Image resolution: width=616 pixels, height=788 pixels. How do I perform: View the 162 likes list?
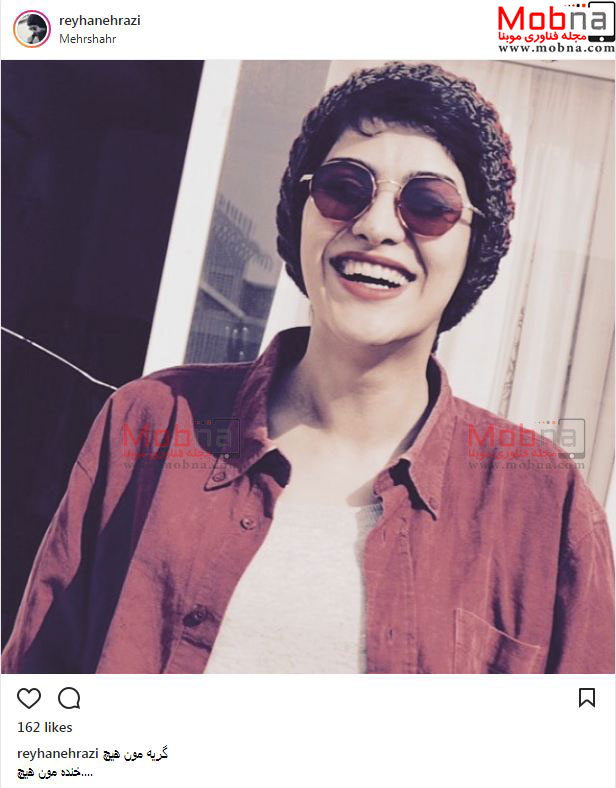(45, 727)
